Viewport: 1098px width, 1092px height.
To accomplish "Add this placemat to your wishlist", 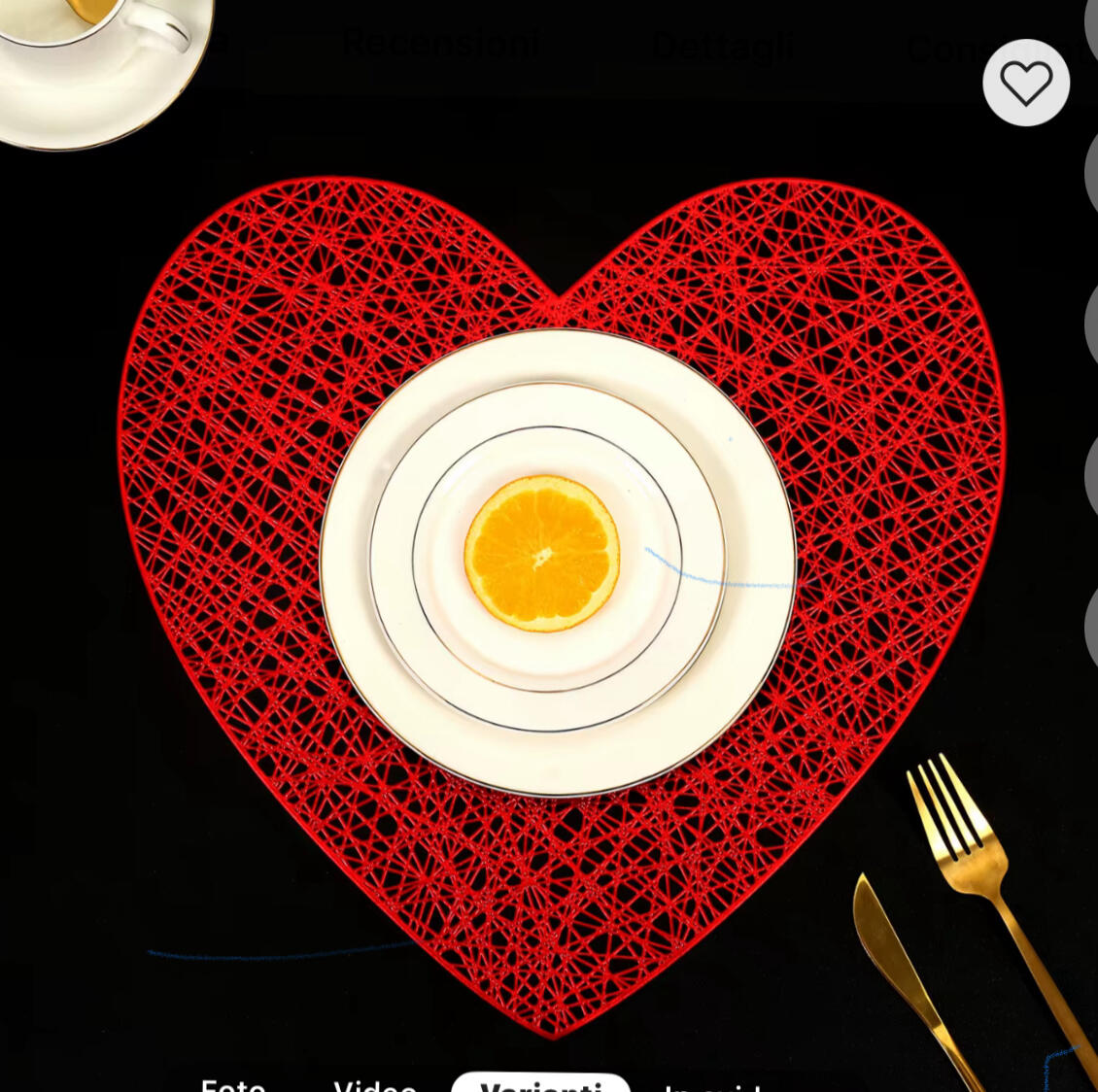I will click(x=1026, y=83).
